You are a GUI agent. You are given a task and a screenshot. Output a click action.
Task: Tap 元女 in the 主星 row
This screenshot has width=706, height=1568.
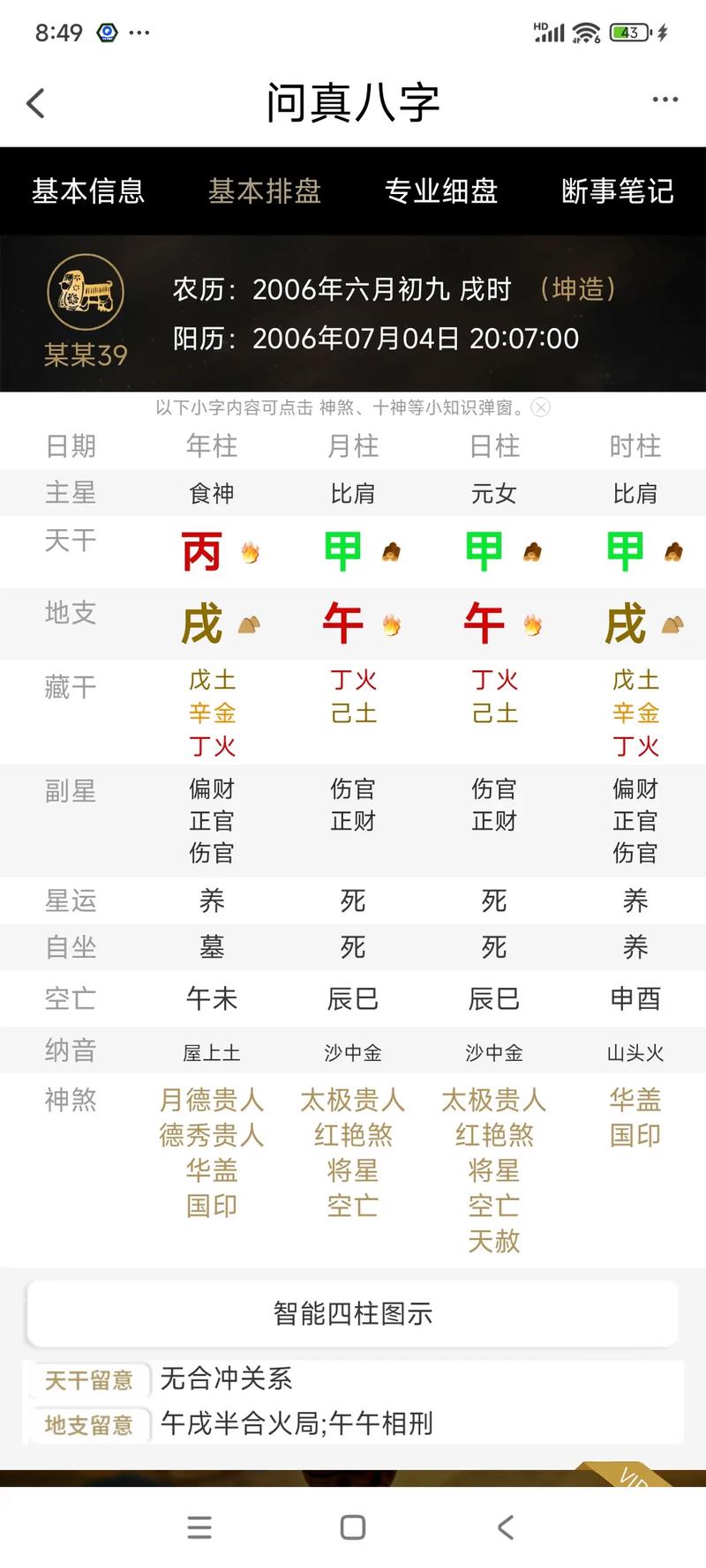pyautogui.click(x=494, y=494)
